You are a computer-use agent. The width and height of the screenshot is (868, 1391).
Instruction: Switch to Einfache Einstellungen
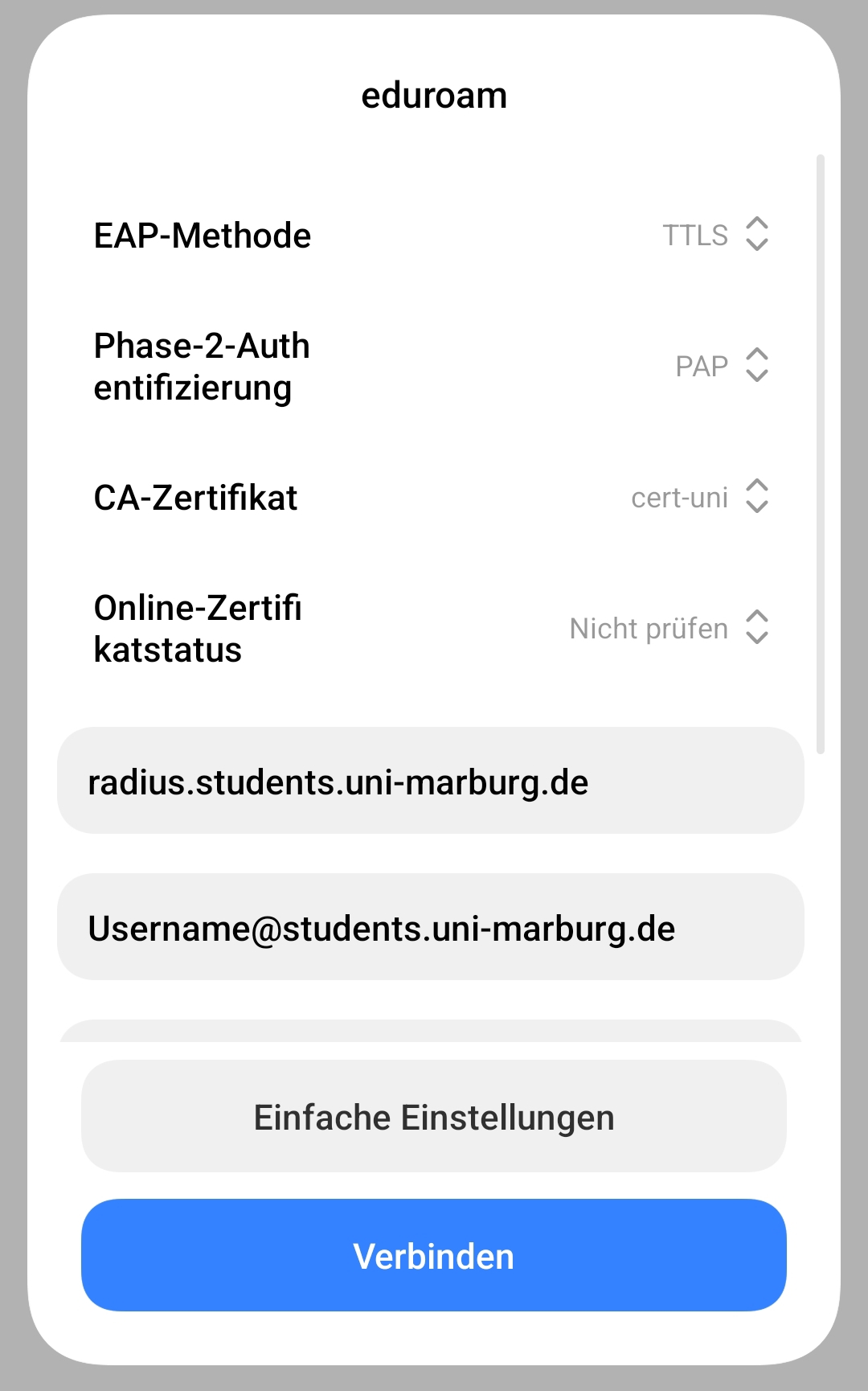click(434, 1116)
